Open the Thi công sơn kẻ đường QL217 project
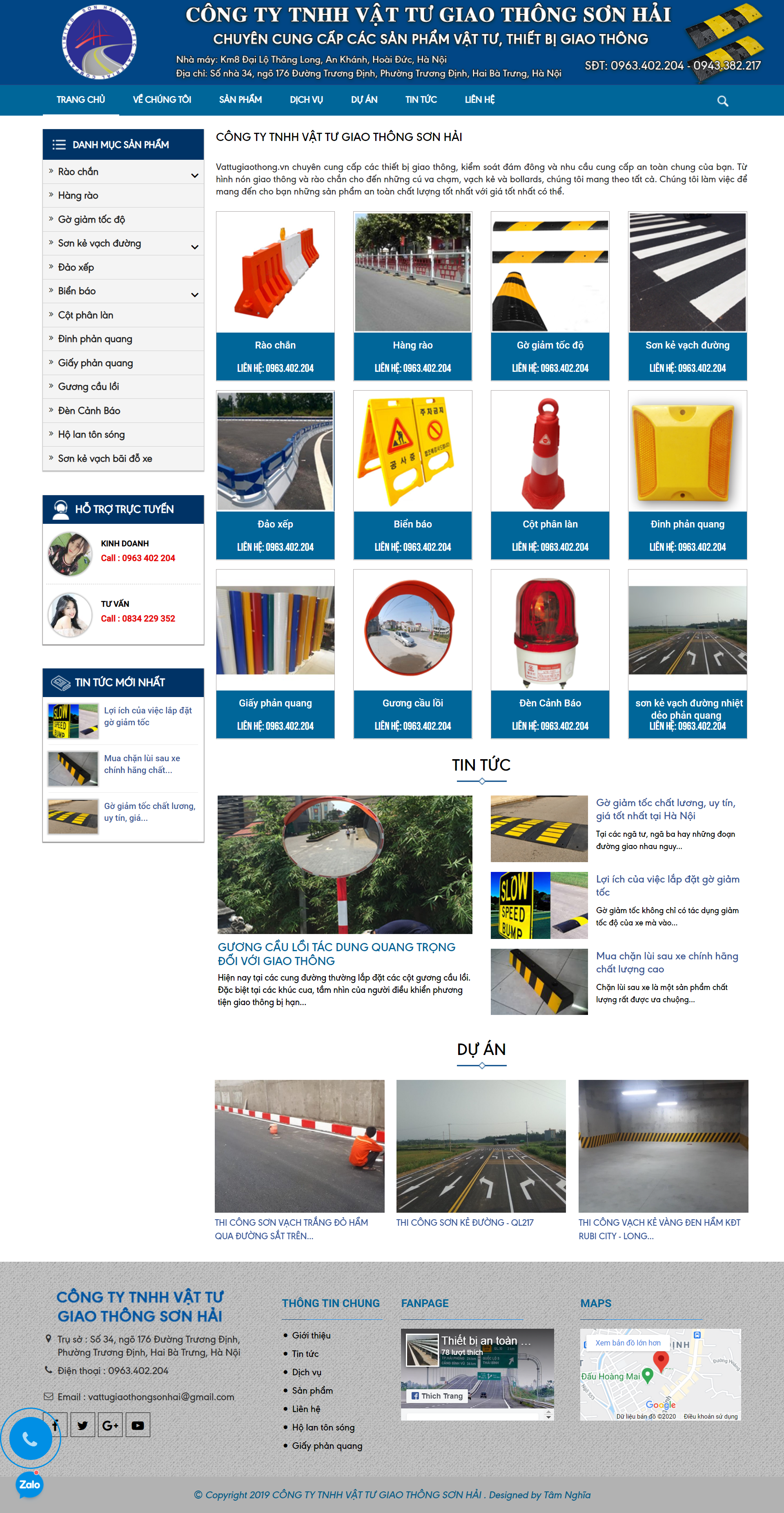 point(465,1222)
